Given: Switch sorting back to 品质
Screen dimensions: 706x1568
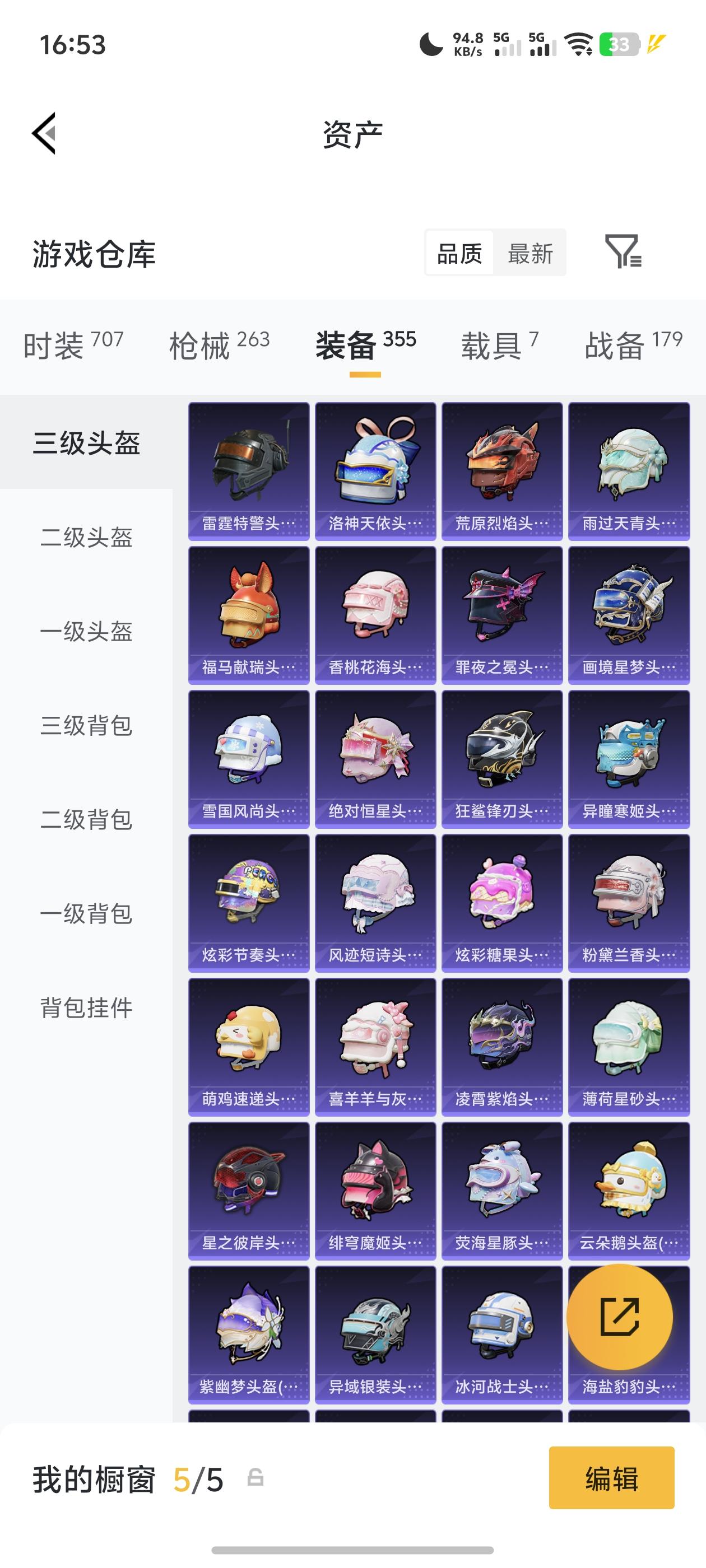Looking at the screenshot, I should [459, 253].
